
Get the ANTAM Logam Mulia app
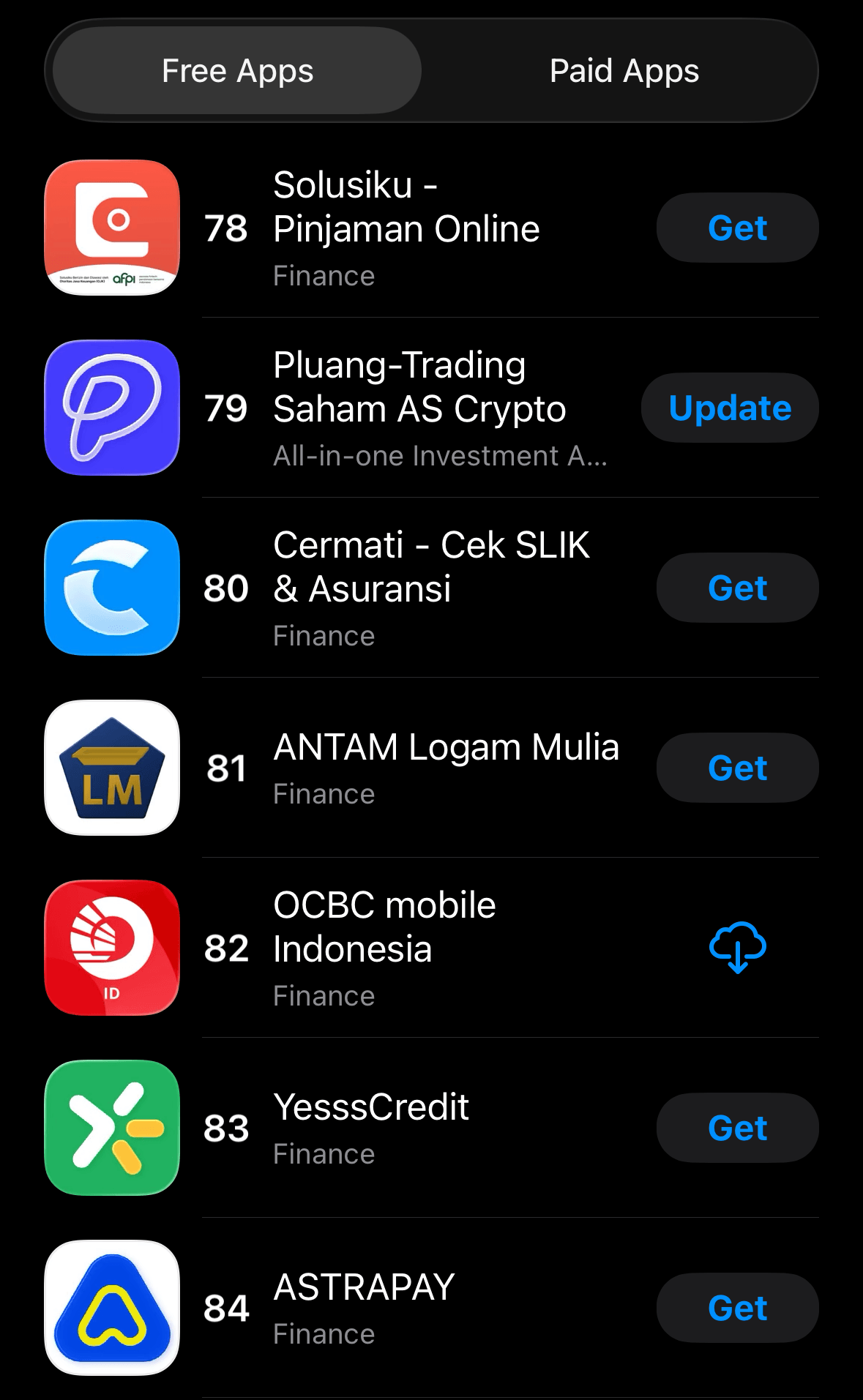[x=737, y=768]
